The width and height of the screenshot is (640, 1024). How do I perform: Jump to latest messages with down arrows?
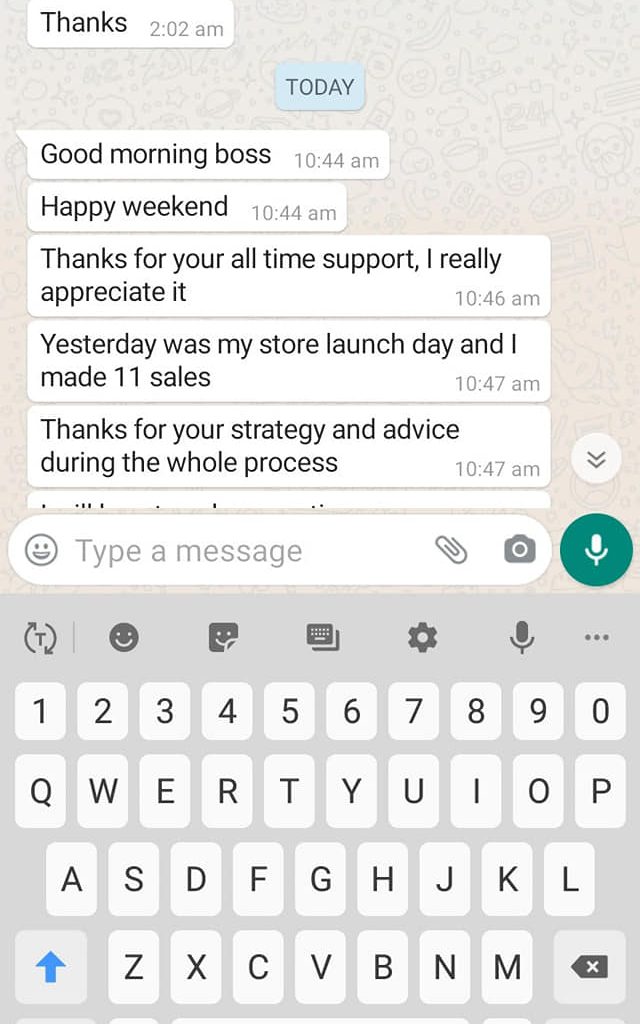coord(596,459)
